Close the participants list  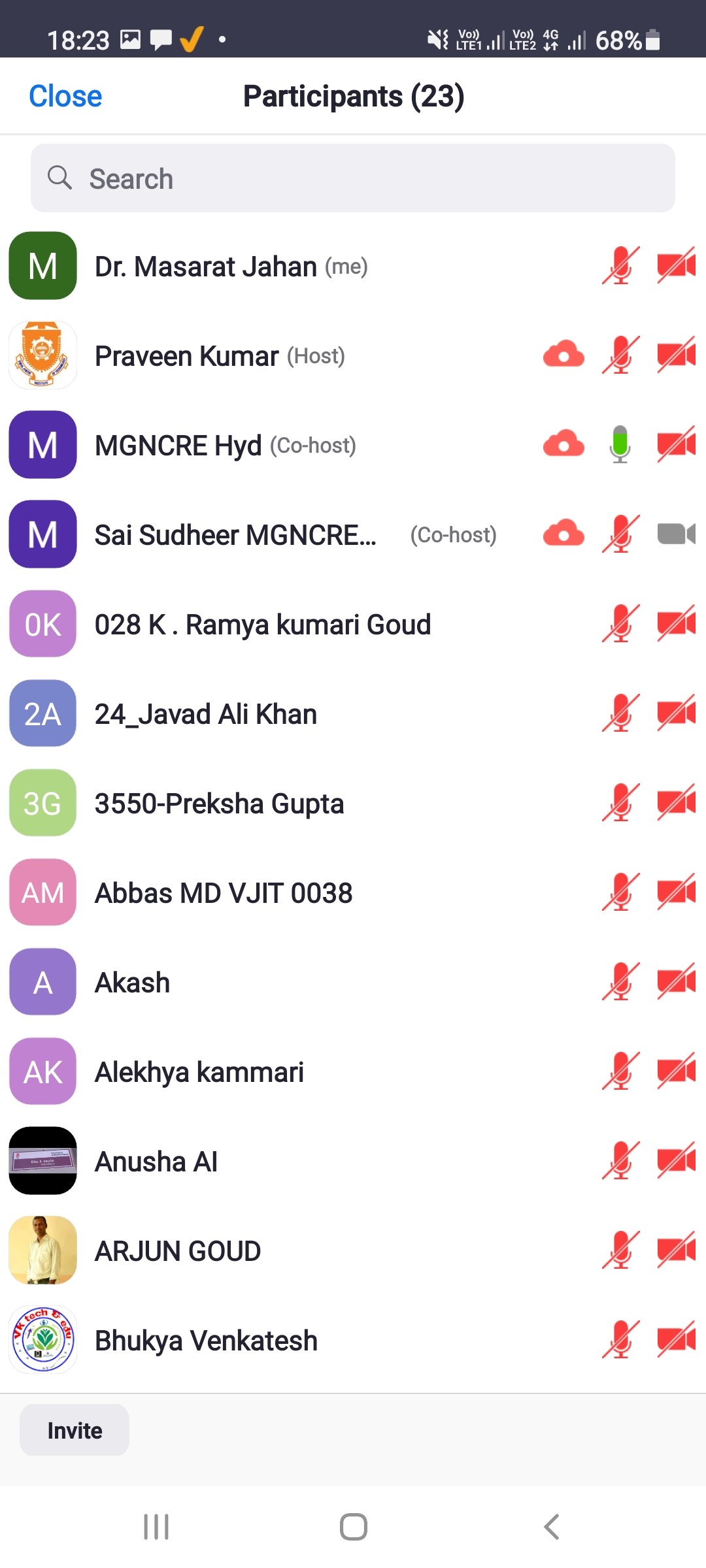65,96
